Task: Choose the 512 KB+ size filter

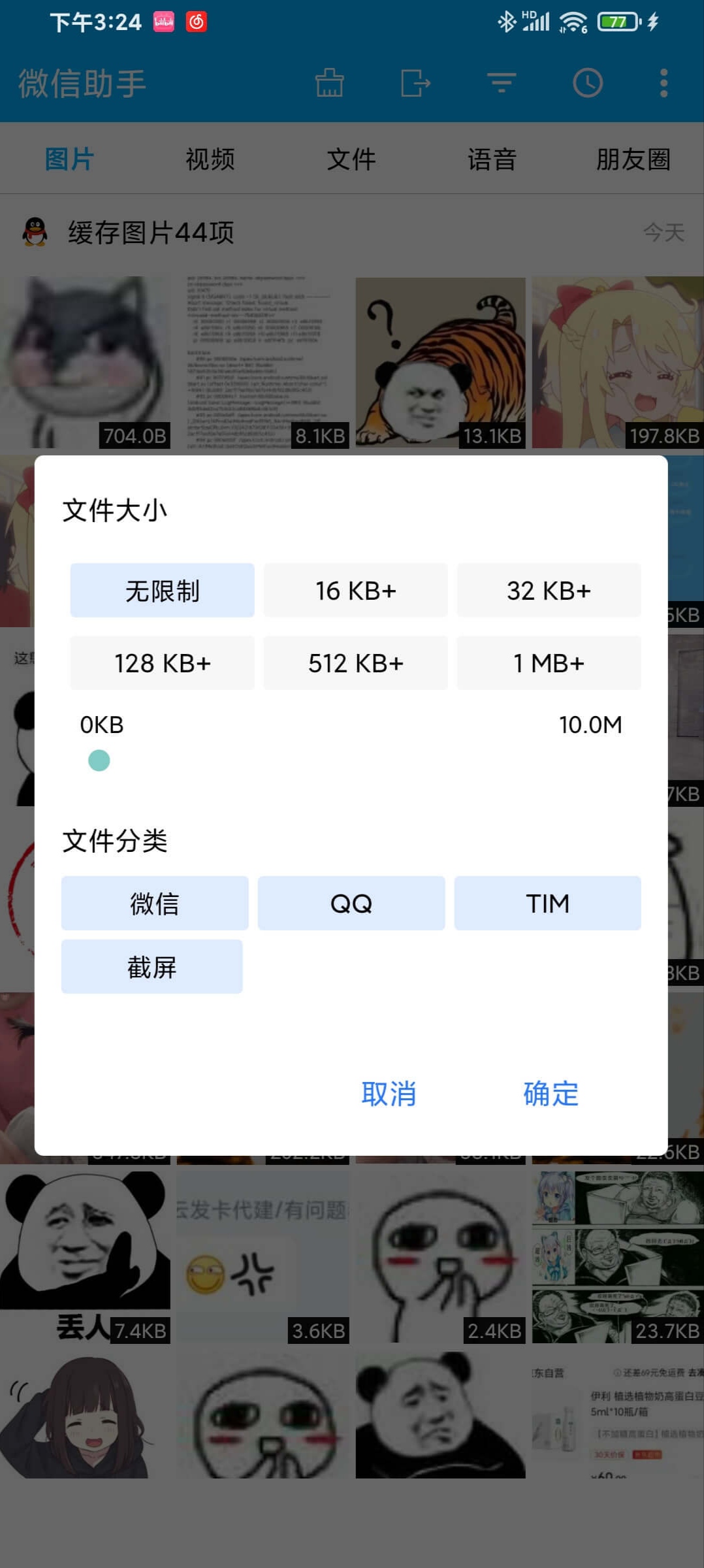Action: coord(355,662)
